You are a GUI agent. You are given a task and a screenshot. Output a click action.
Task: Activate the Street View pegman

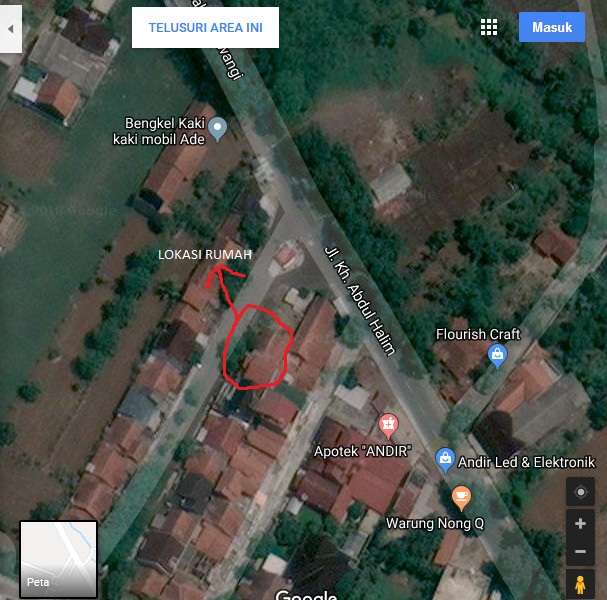[x=580, y=584]
